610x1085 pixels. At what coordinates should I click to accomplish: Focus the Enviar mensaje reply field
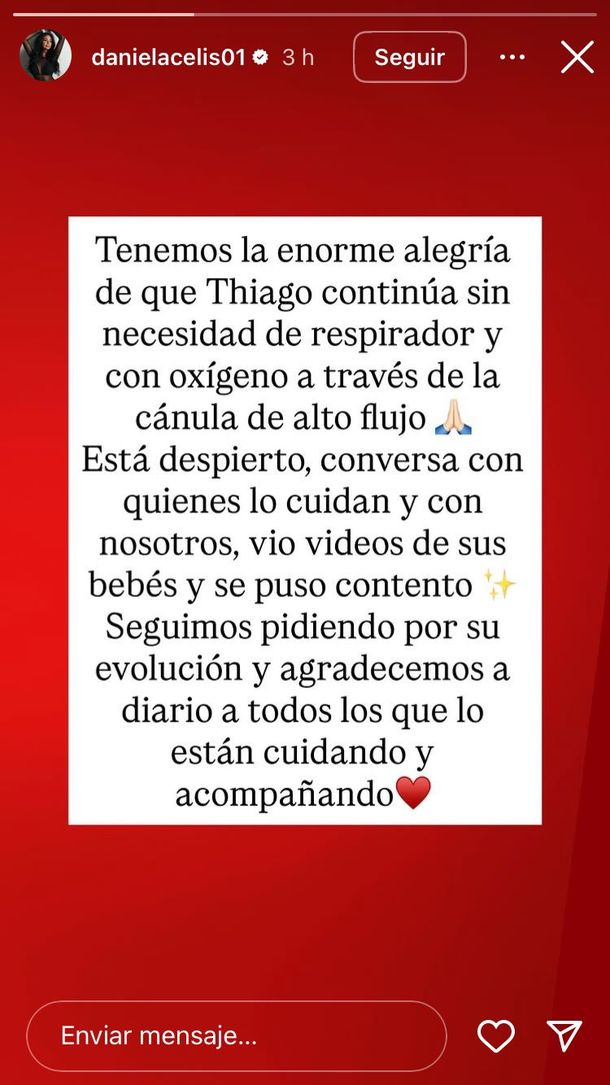pyautogui.click(x=236, y=1036)
